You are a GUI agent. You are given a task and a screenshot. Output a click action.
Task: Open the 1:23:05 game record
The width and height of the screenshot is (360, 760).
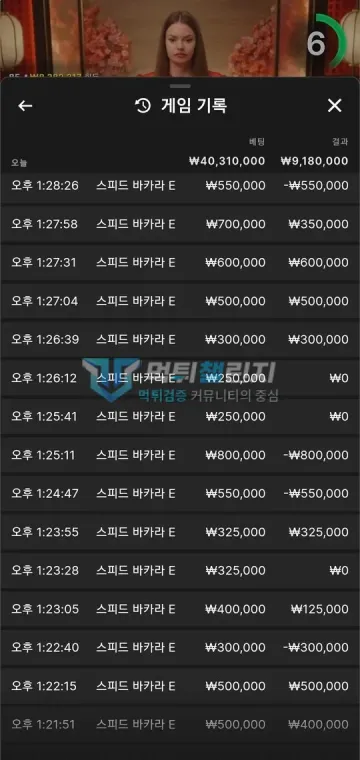tap(180, 609)
